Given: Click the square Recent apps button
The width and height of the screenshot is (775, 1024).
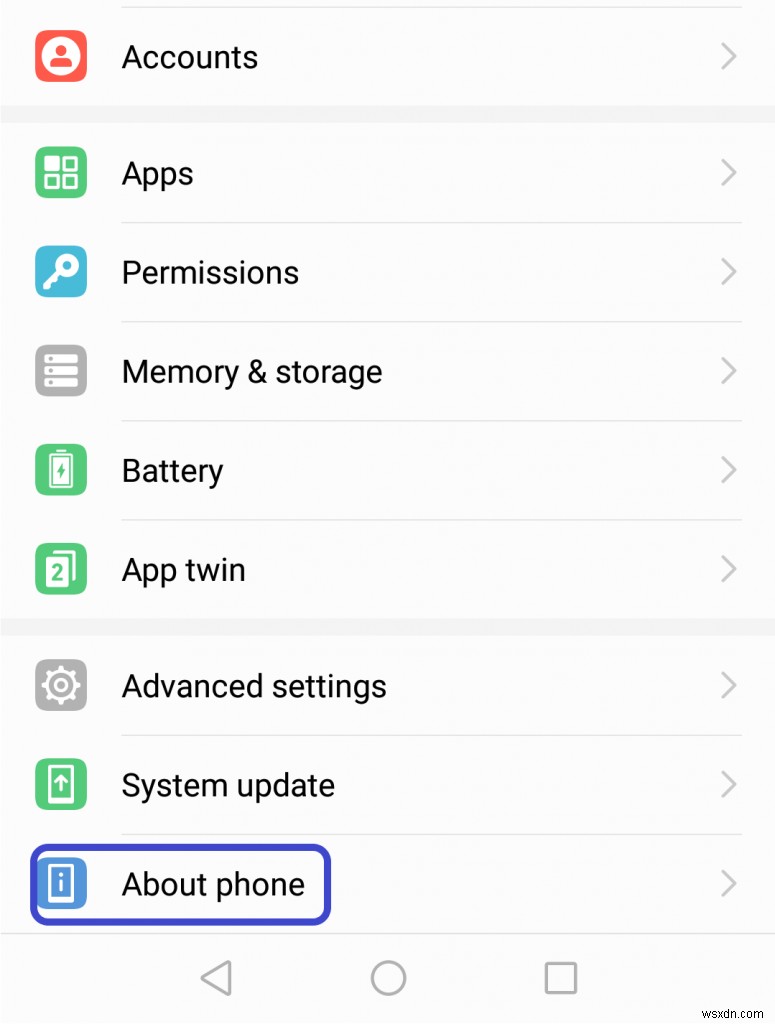Looking at the screenshot, I should coord(560,978).
